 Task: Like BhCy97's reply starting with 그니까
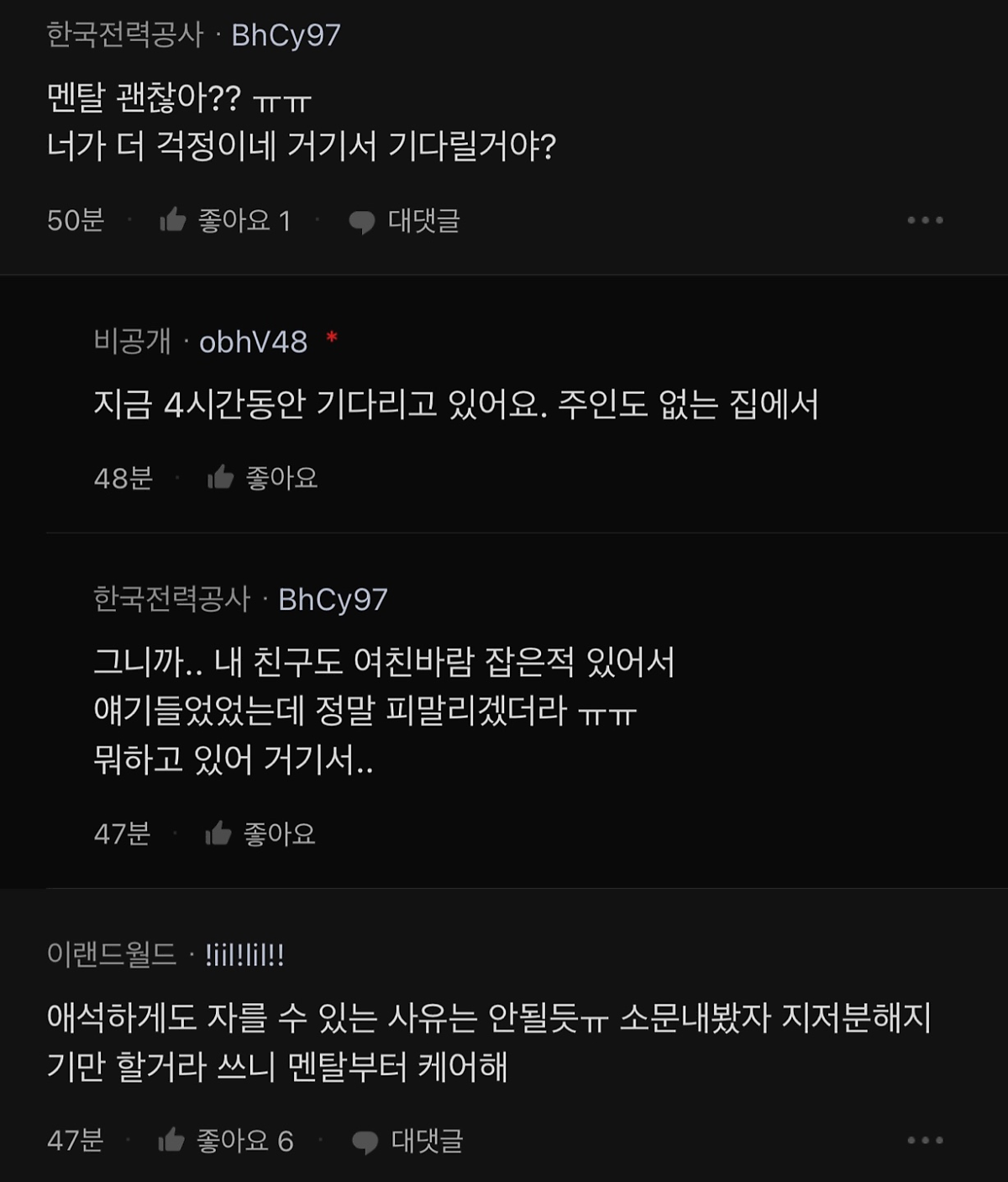[x=218, y=834]
